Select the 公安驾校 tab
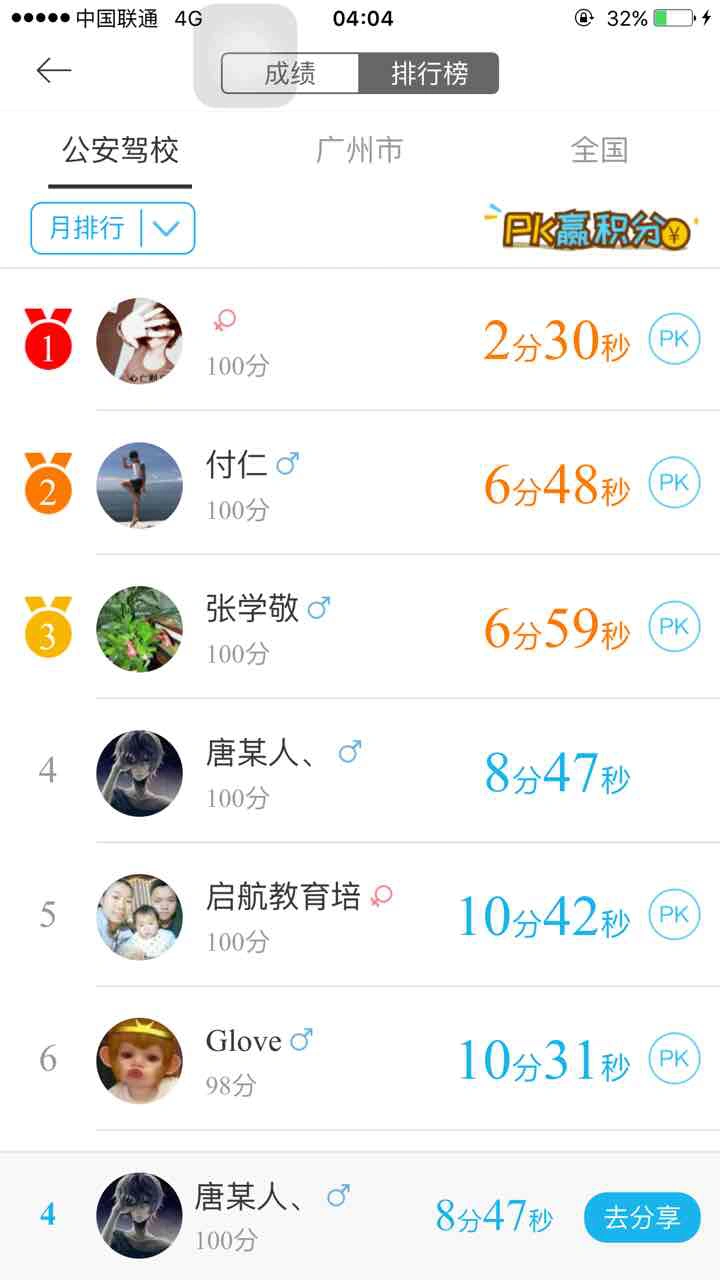The width and height of the screenshot is (720, 1280). pyautogui.click(x=120, y=151)
